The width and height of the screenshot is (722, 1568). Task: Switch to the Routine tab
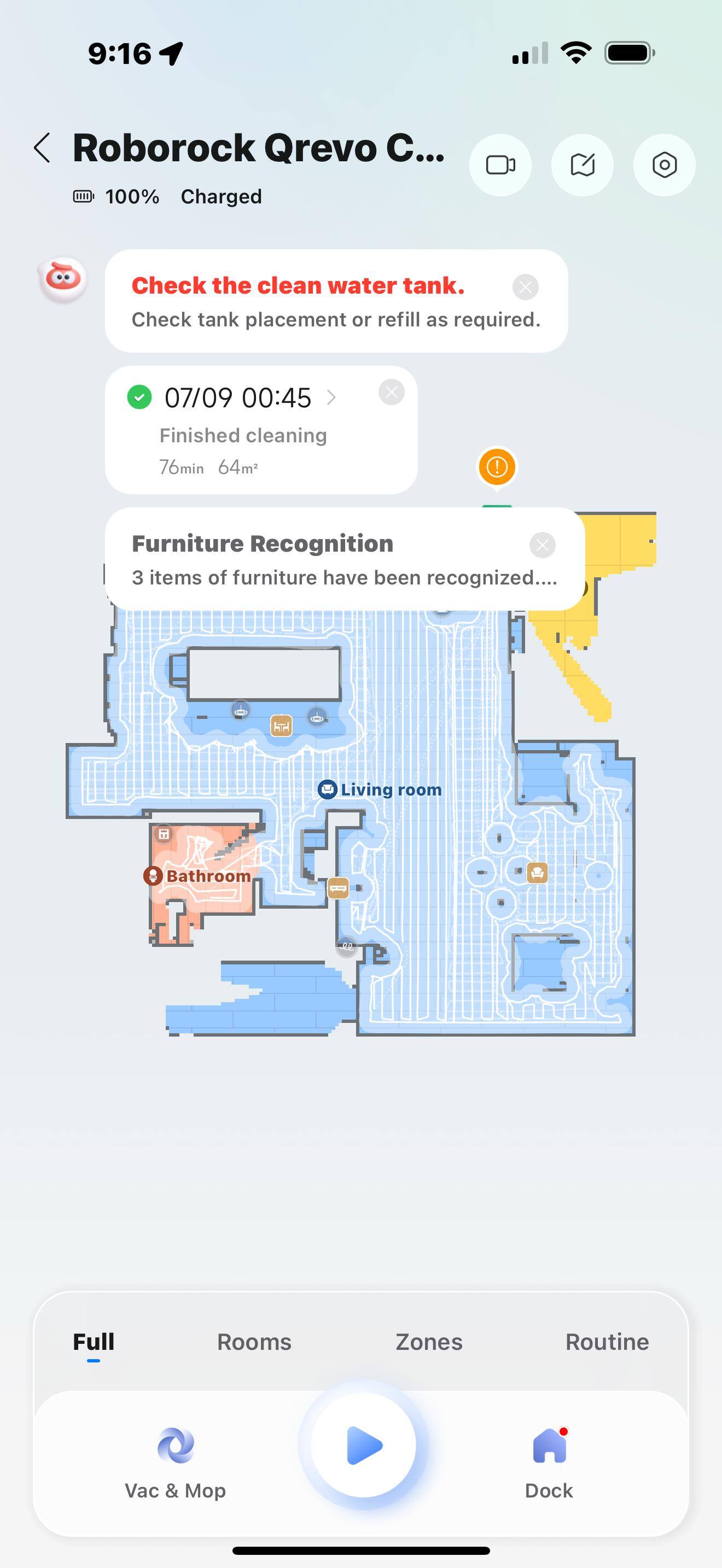coord(607,1342)
